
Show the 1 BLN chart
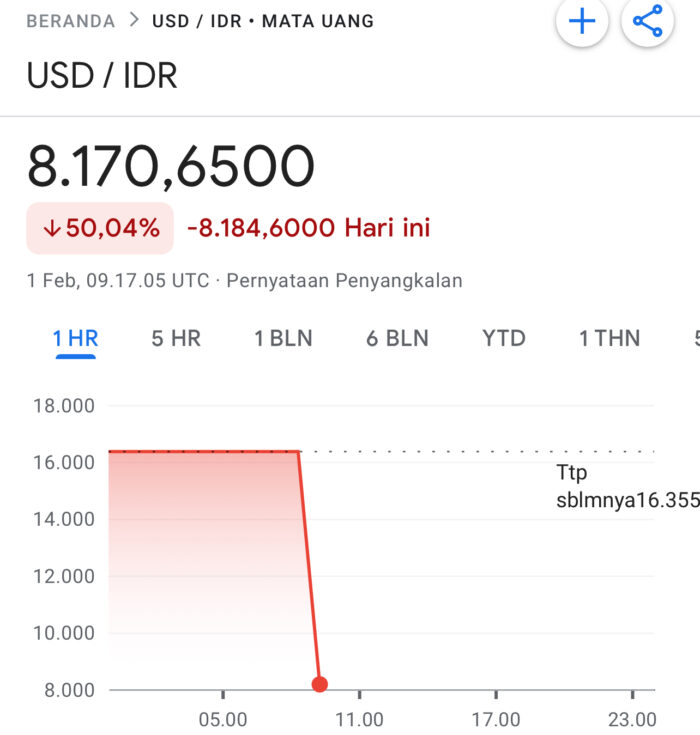(283, 339)
